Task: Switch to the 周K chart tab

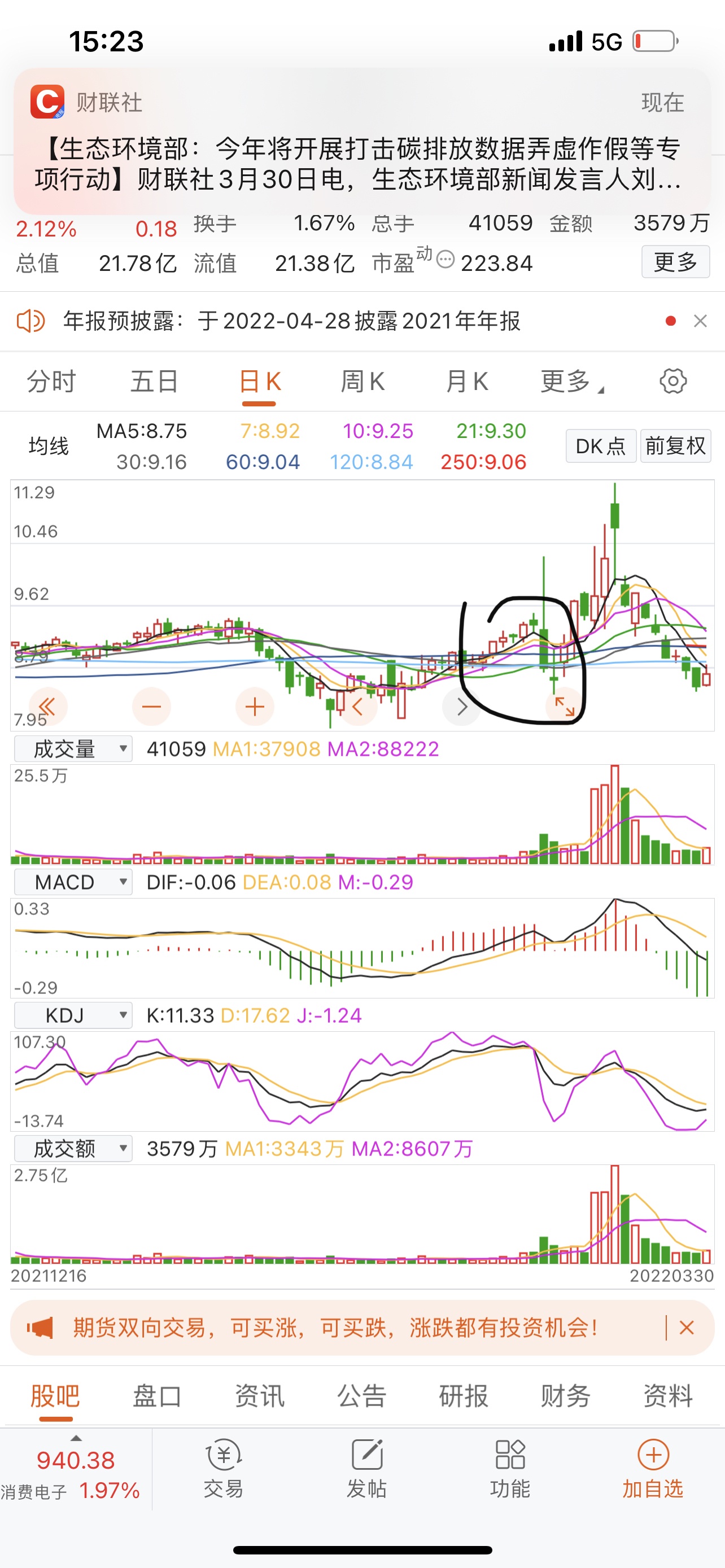Action: click(x=362, y=382)
